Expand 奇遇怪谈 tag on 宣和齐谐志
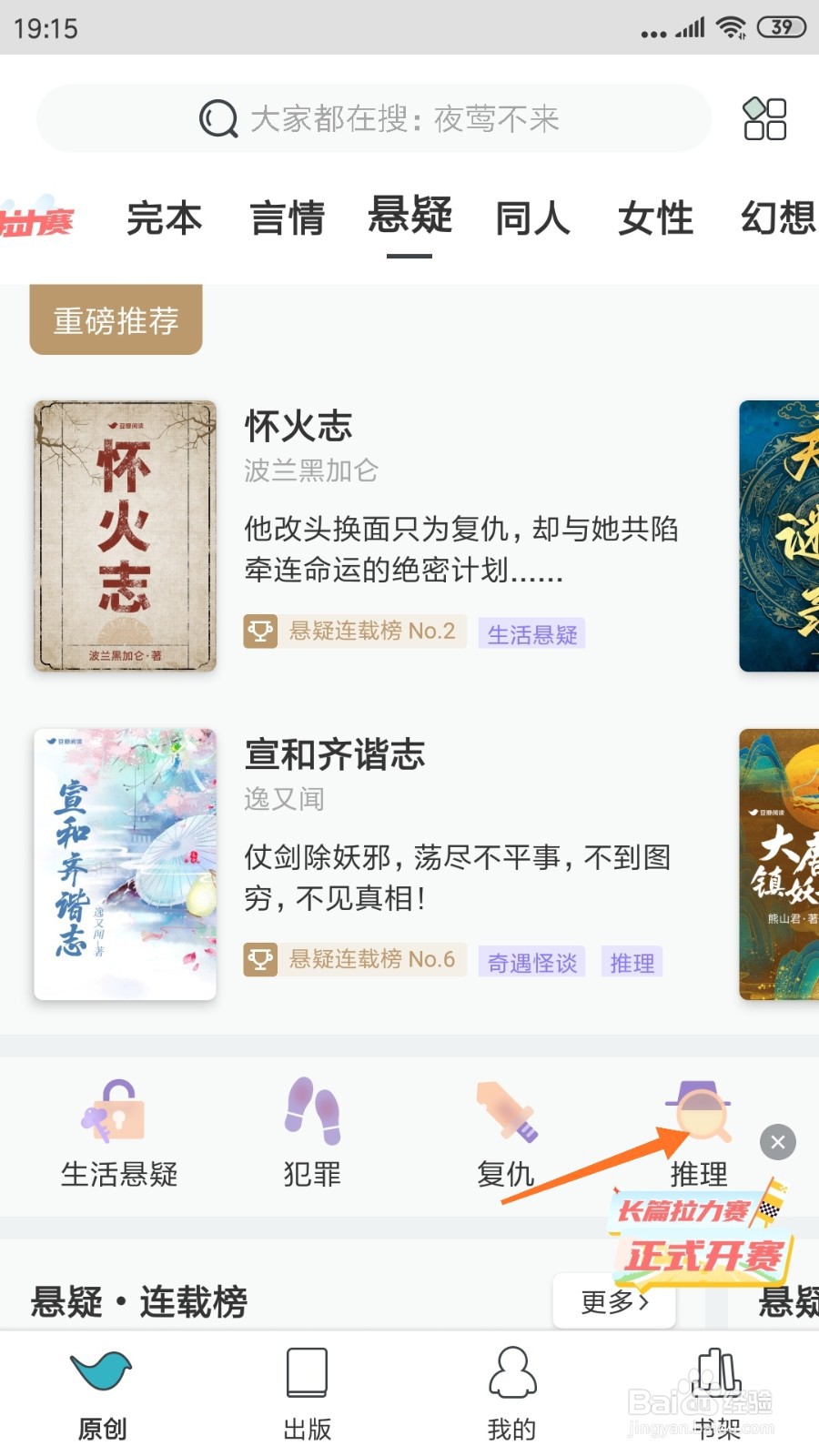819x1456 pixels. [531, 963]
